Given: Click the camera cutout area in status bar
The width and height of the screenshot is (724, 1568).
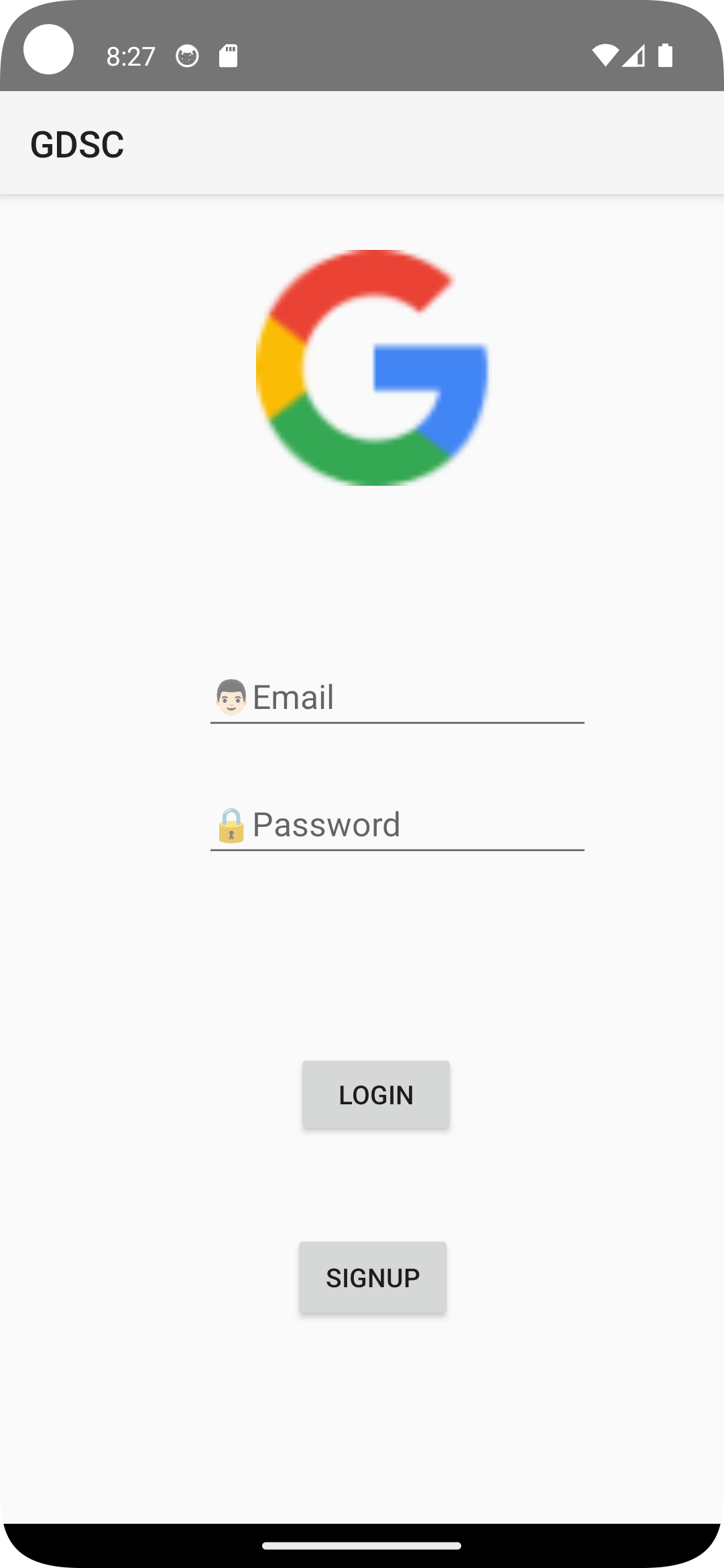Looking at the screenshot, I should 48,48.
